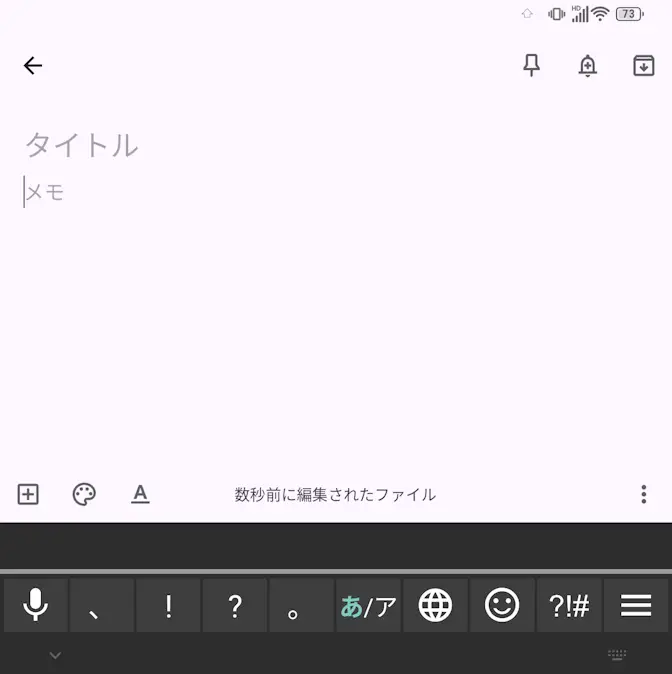This screenshot has width=672, height=674.
Task: Insert the exclamation mark key
Action: [x=168, y=605]
